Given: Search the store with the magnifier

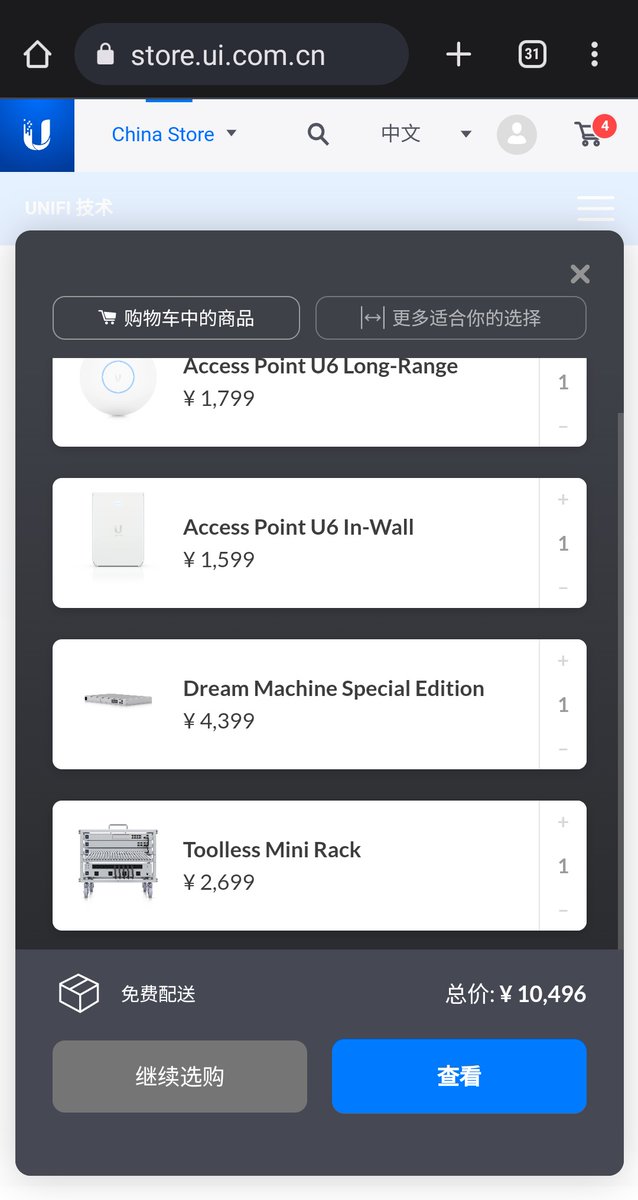Looking at the screenshot, I should pyautogui.click(x=318, y=134).
